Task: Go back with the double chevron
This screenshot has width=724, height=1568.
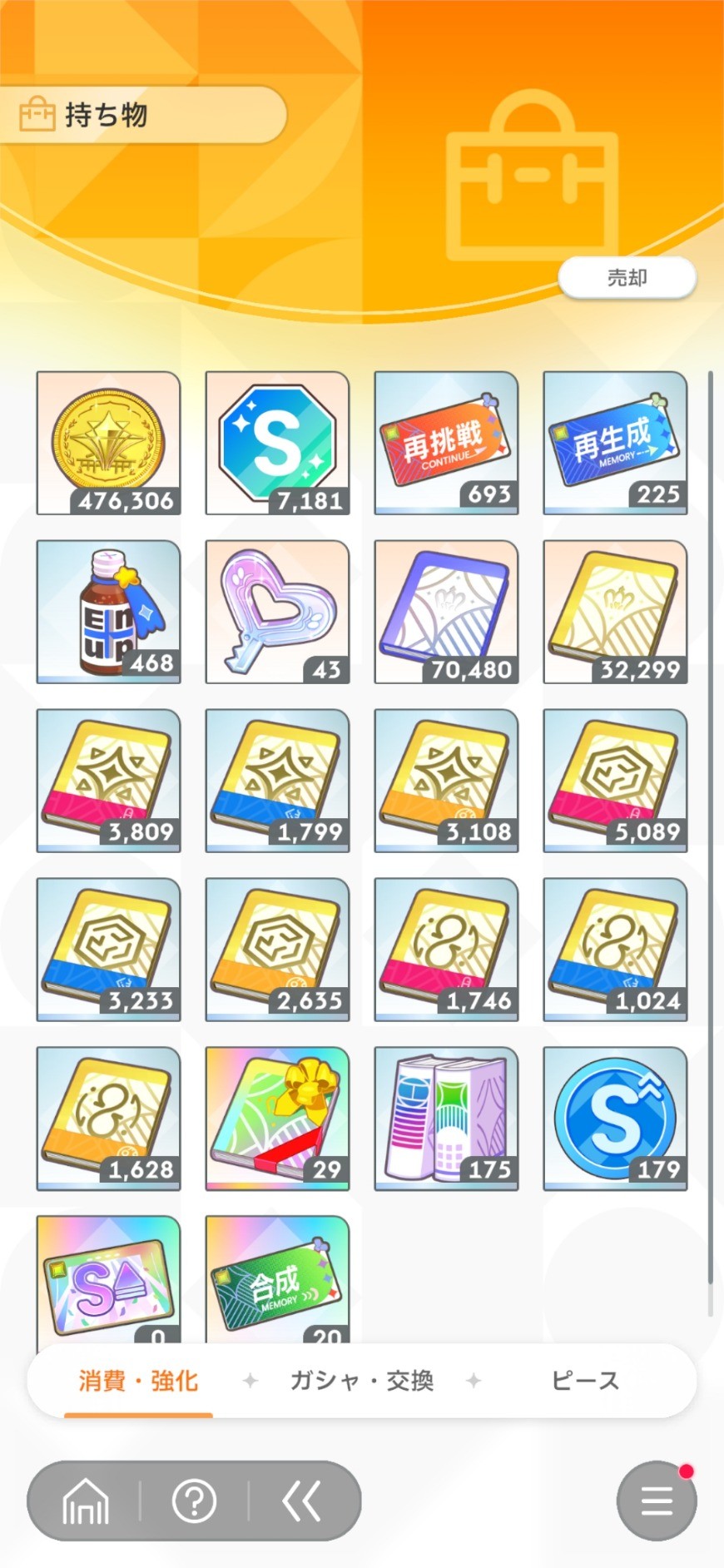Action: click(301, 1501)
